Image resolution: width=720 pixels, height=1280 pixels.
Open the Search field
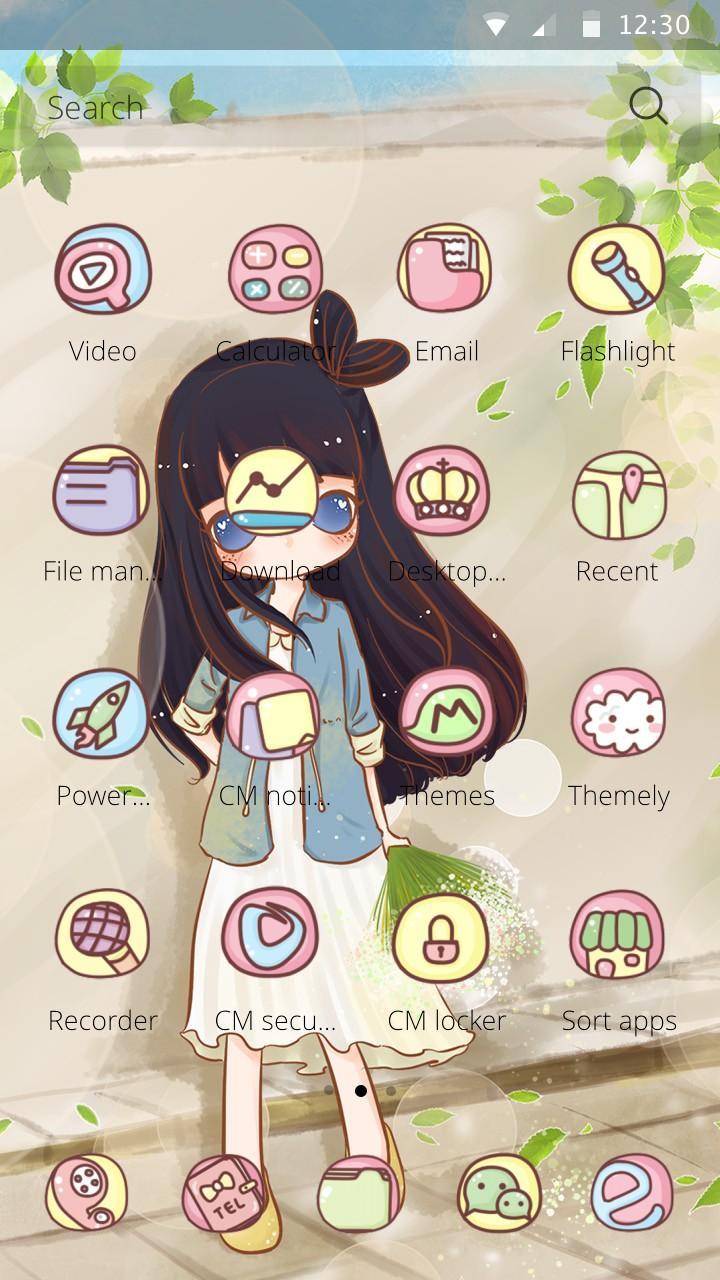pyautogui.click(x=300, y=107)
